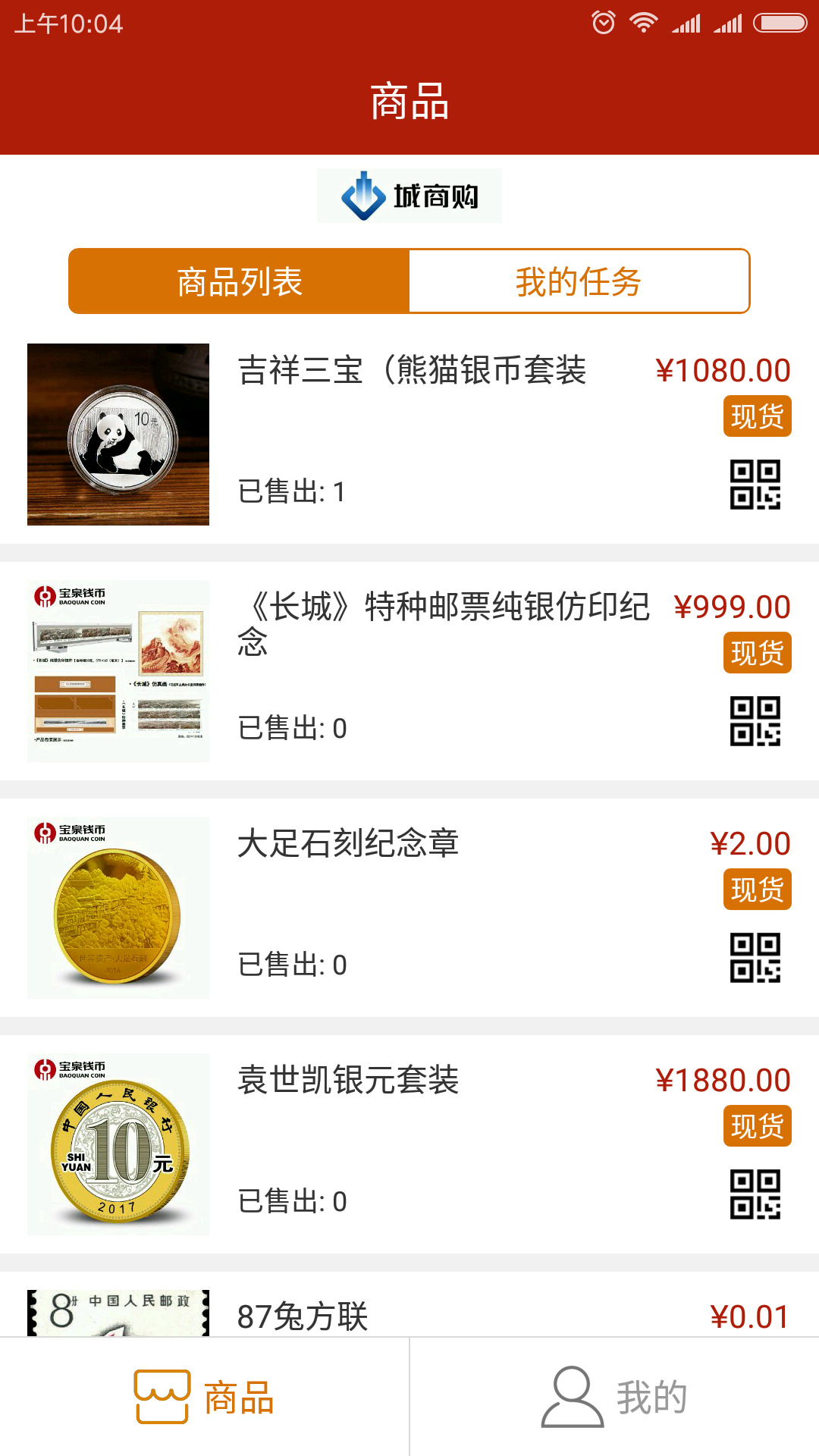Select the 商品列表 tab

coord(240,281)
